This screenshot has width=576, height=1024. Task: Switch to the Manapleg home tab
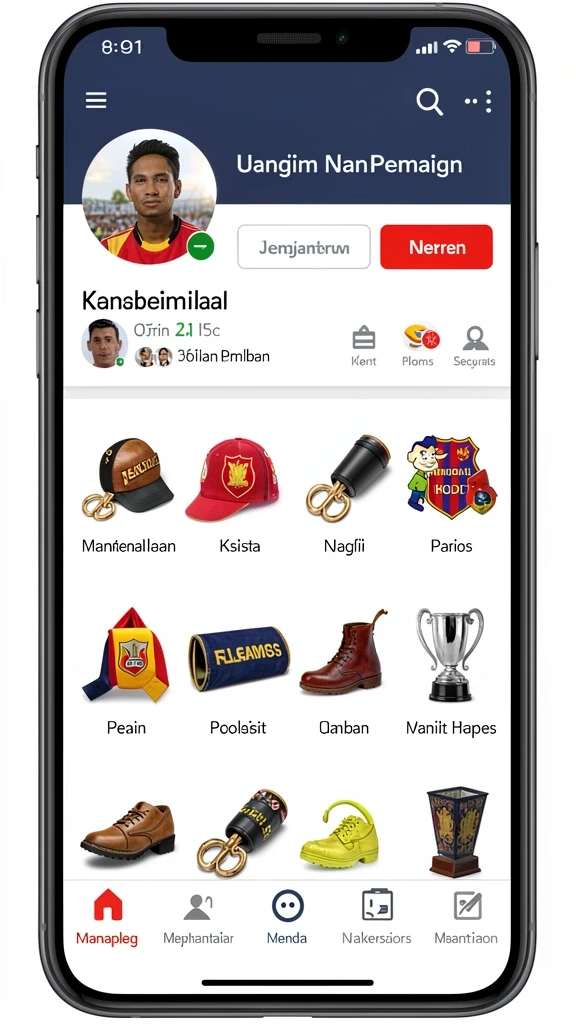pos(107,917)
